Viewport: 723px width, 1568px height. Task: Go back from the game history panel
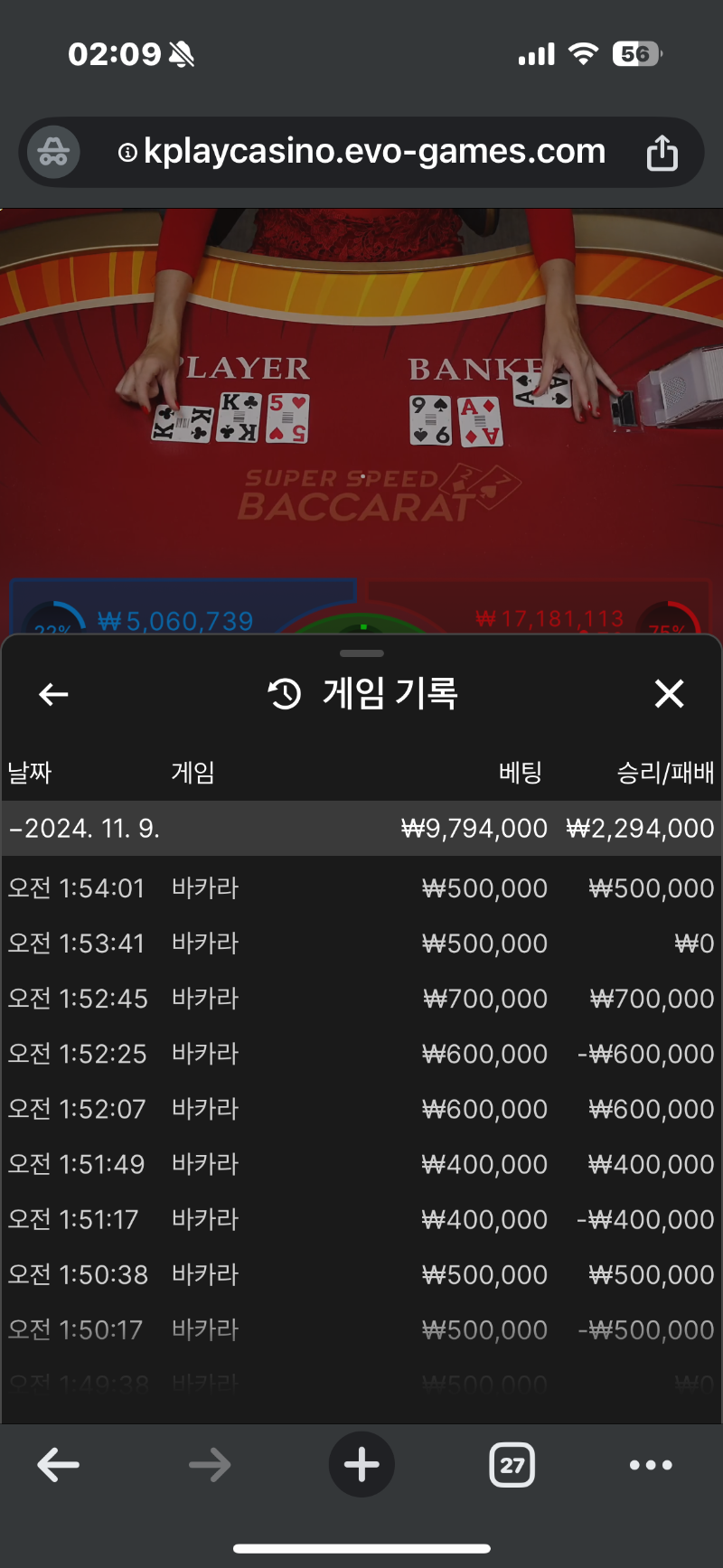54,694
